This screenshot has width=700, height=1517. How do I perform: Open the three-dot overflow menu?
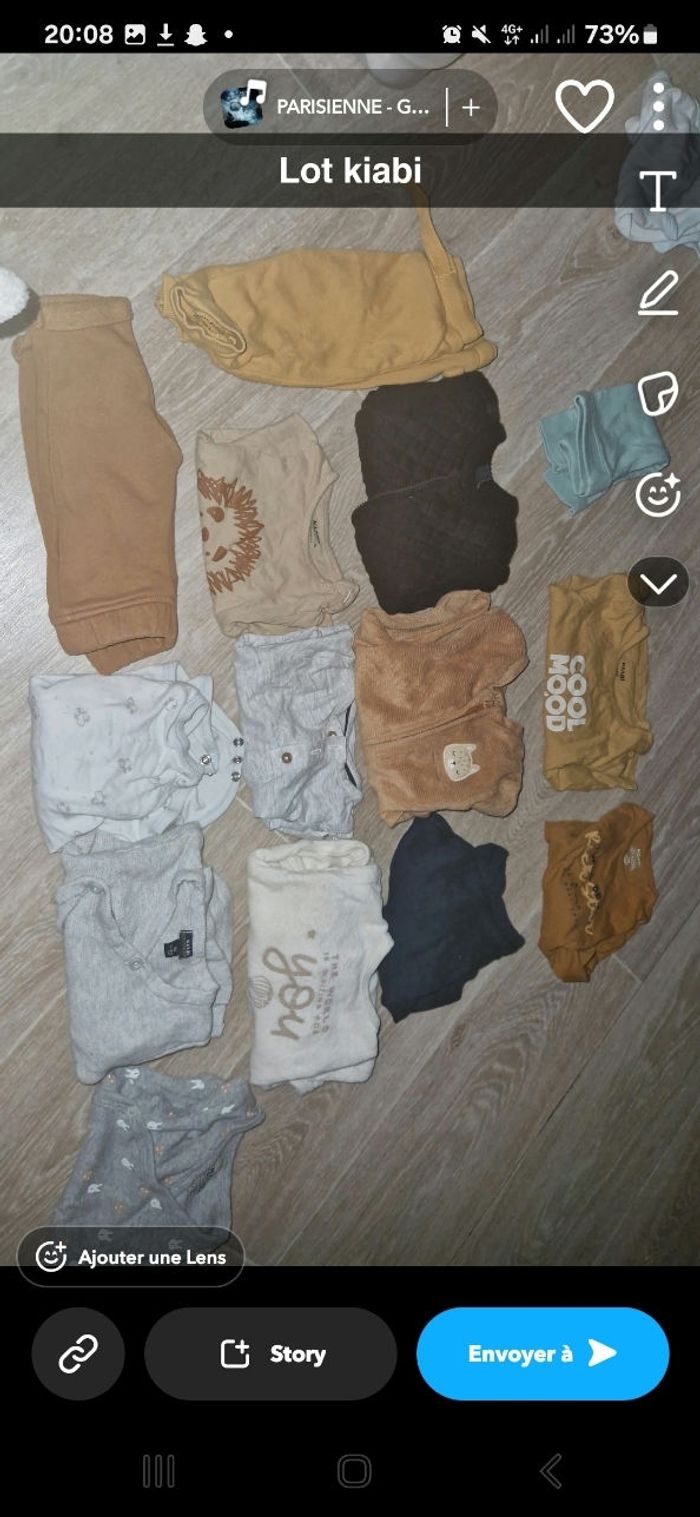pos(658,105)
